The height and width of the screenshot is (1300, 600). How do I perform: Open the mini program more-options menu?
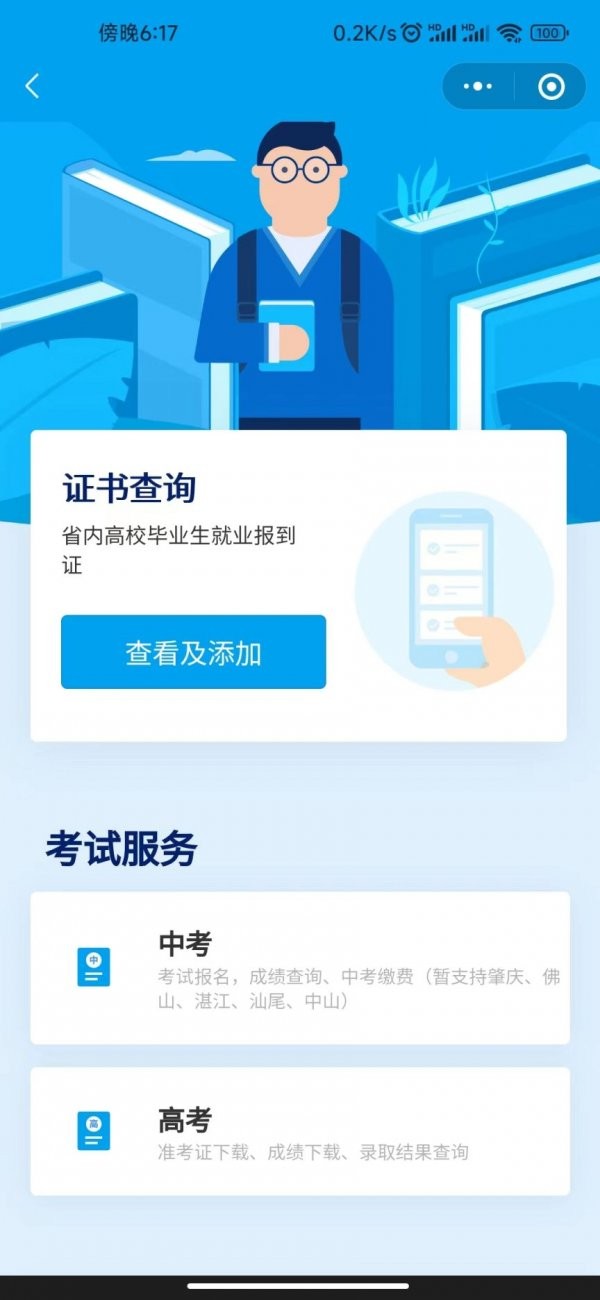click(x=478, y=87)
